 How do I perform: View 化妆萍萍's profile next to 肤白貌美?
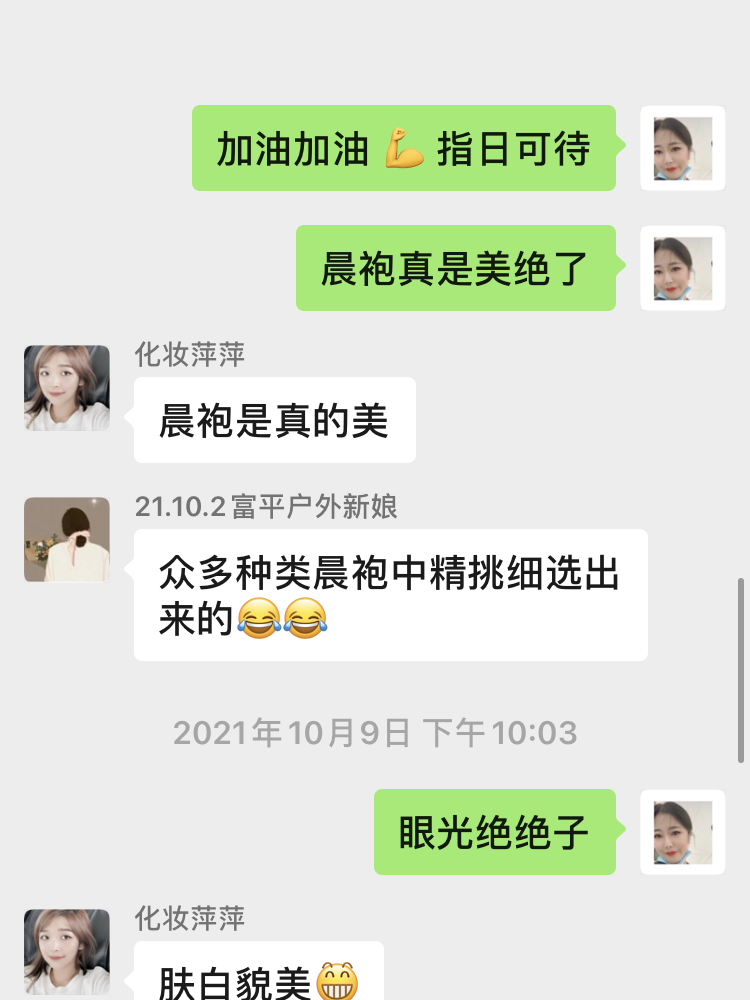point(67,952)
